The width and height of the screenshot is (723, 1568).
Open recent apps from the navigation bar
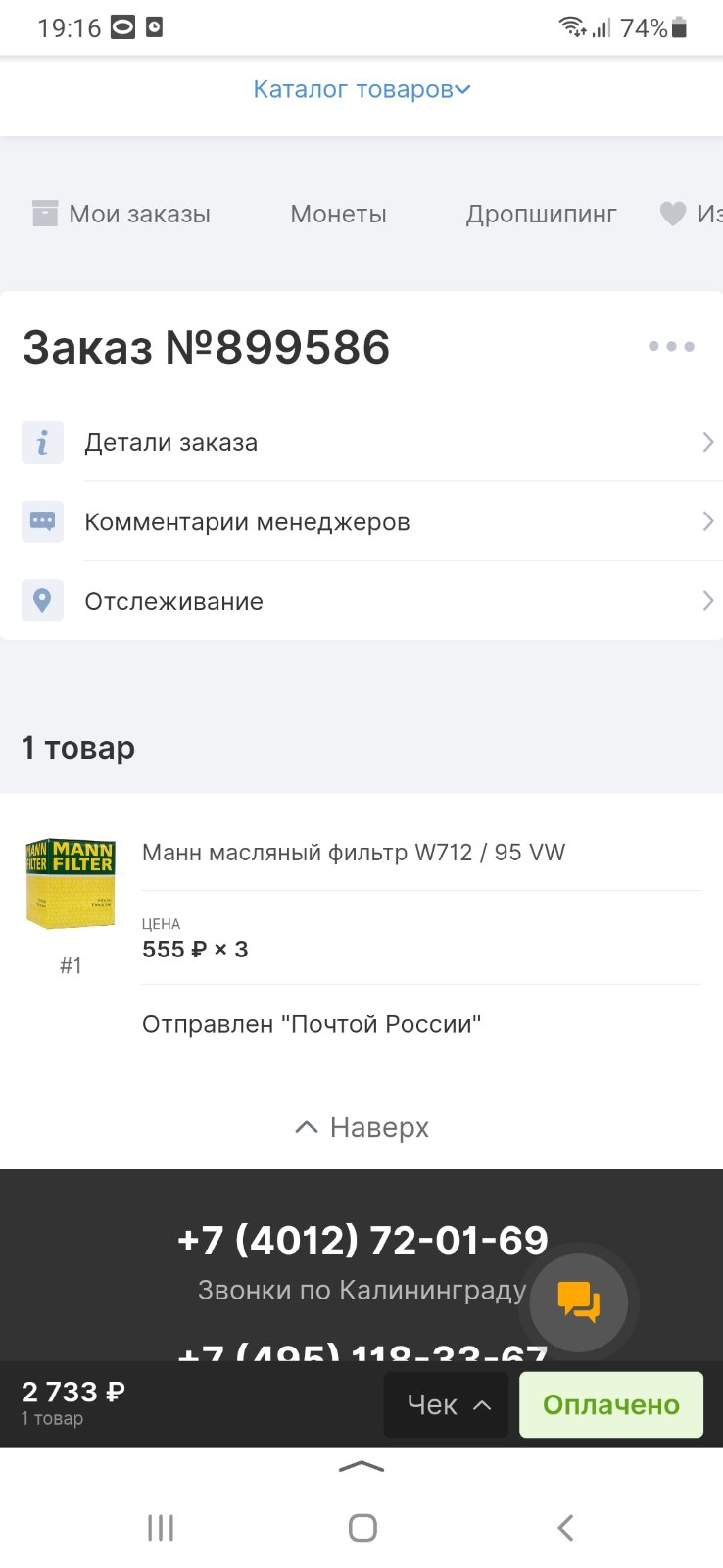[161, 1527]
